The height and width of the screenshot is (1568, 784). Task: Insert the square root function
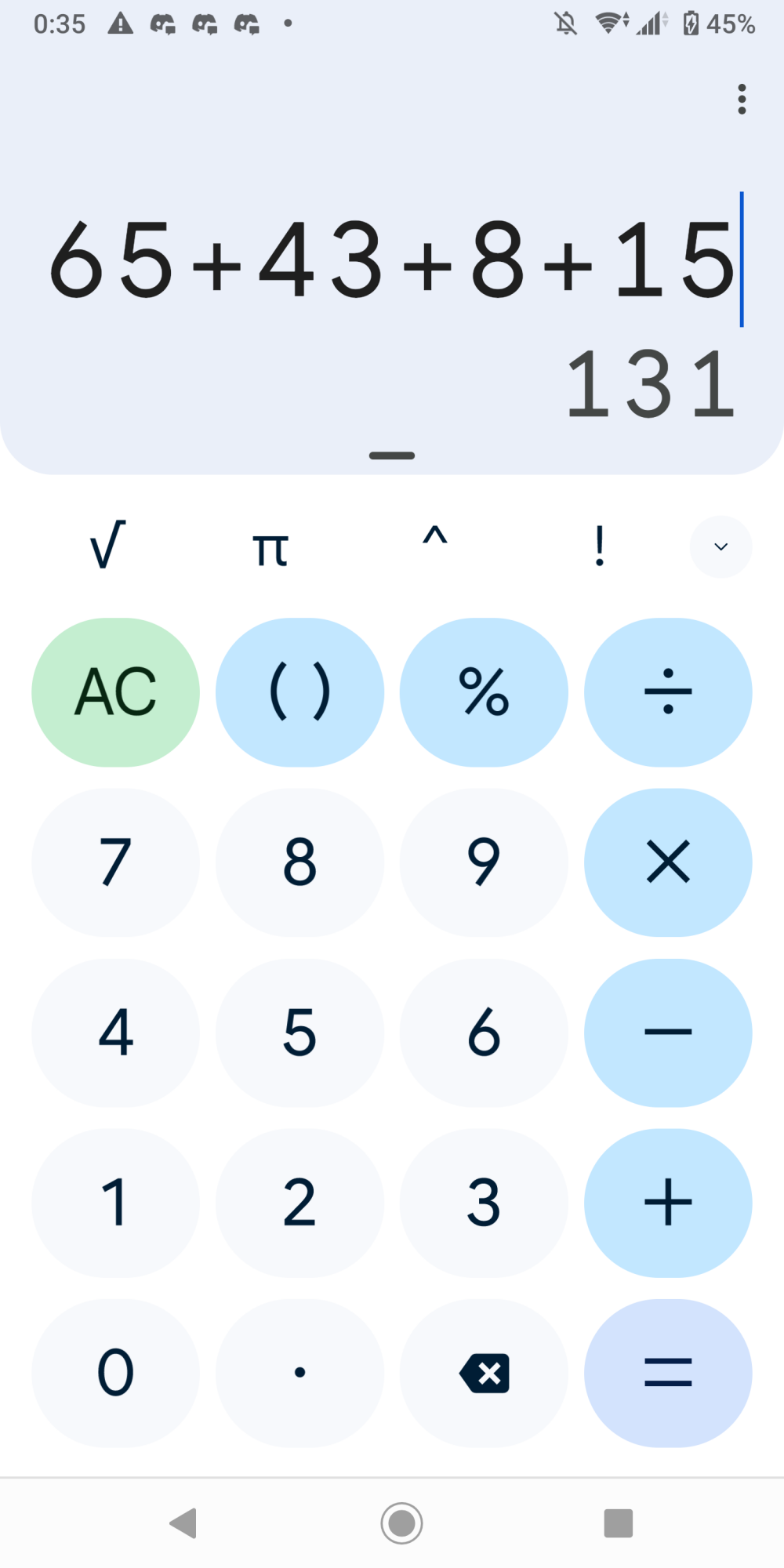(x=107, y=546)
